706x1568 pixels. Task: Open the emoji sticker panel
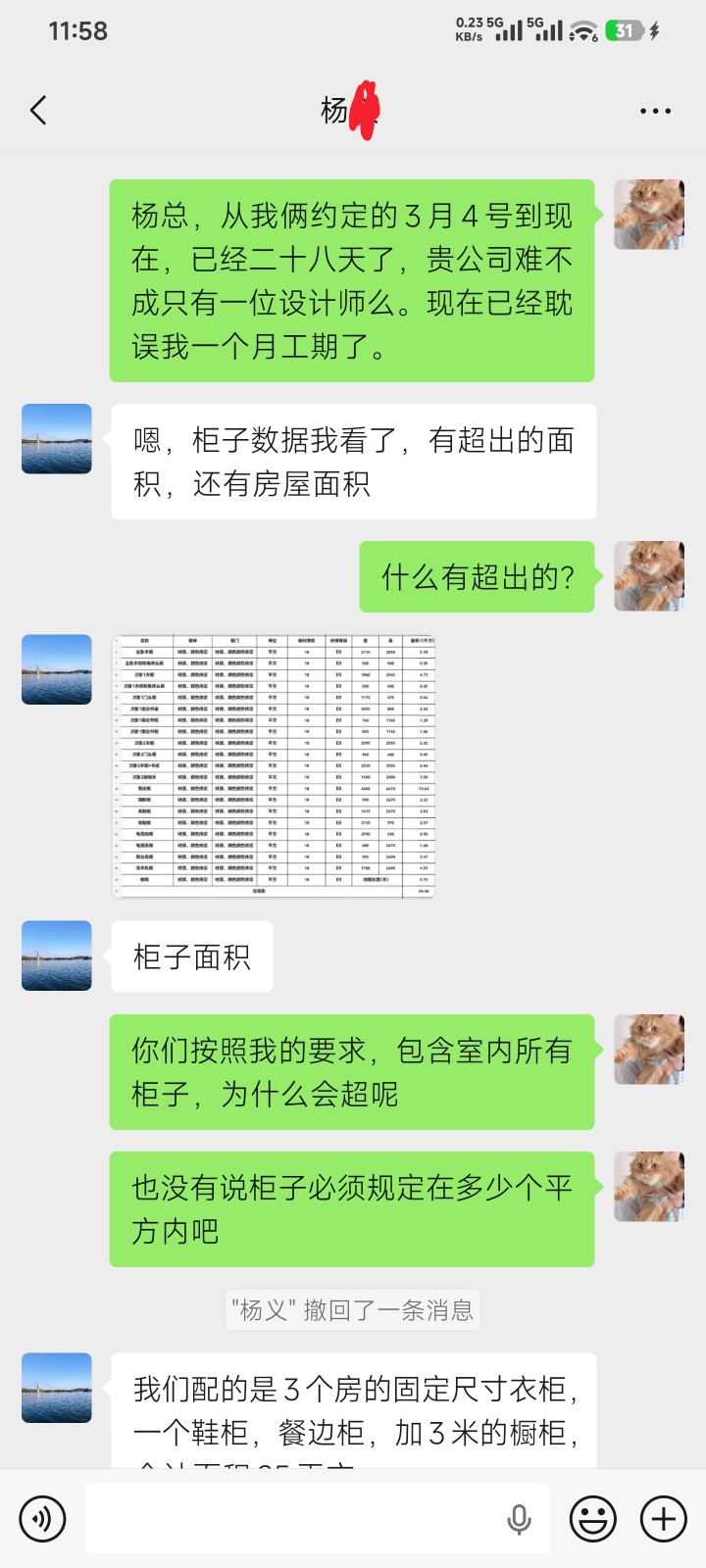[x=593, y=1519]
